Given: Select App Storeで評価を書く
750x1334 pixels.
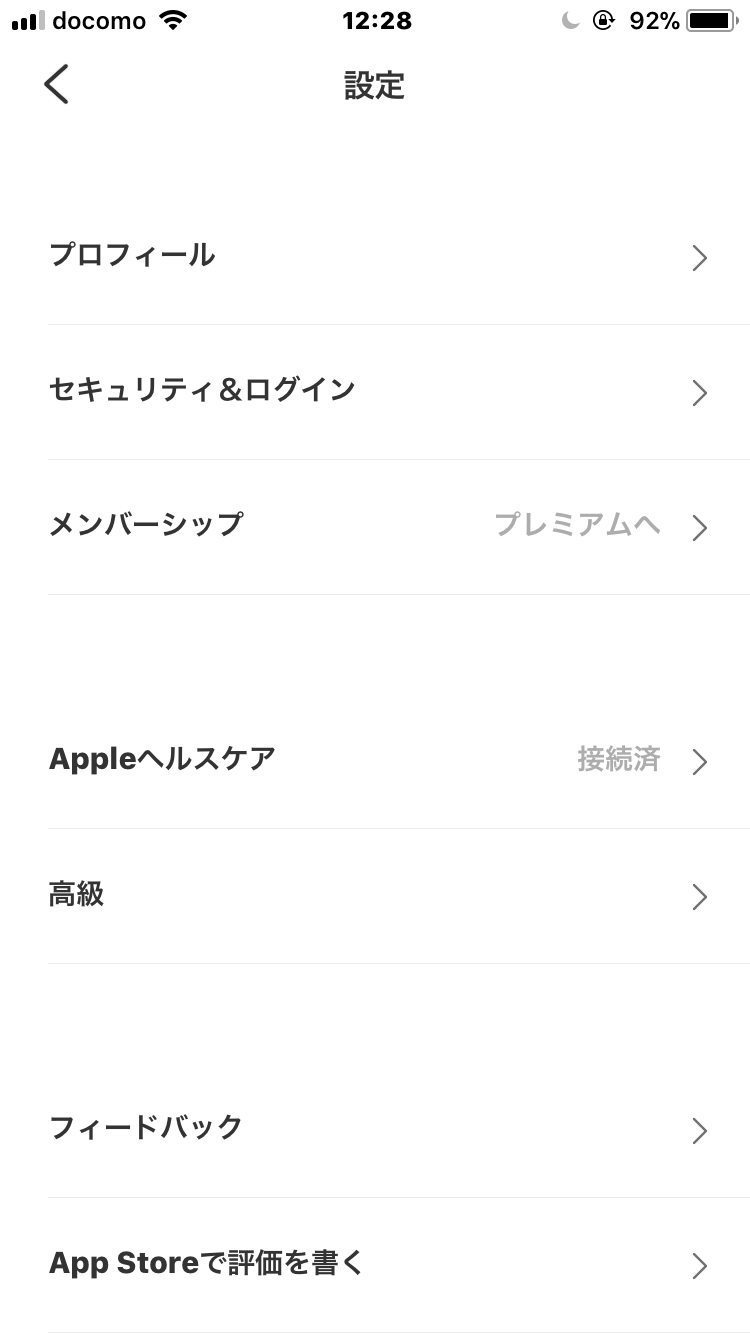Looking at the screenshot, I should (x=375, y=1265).
